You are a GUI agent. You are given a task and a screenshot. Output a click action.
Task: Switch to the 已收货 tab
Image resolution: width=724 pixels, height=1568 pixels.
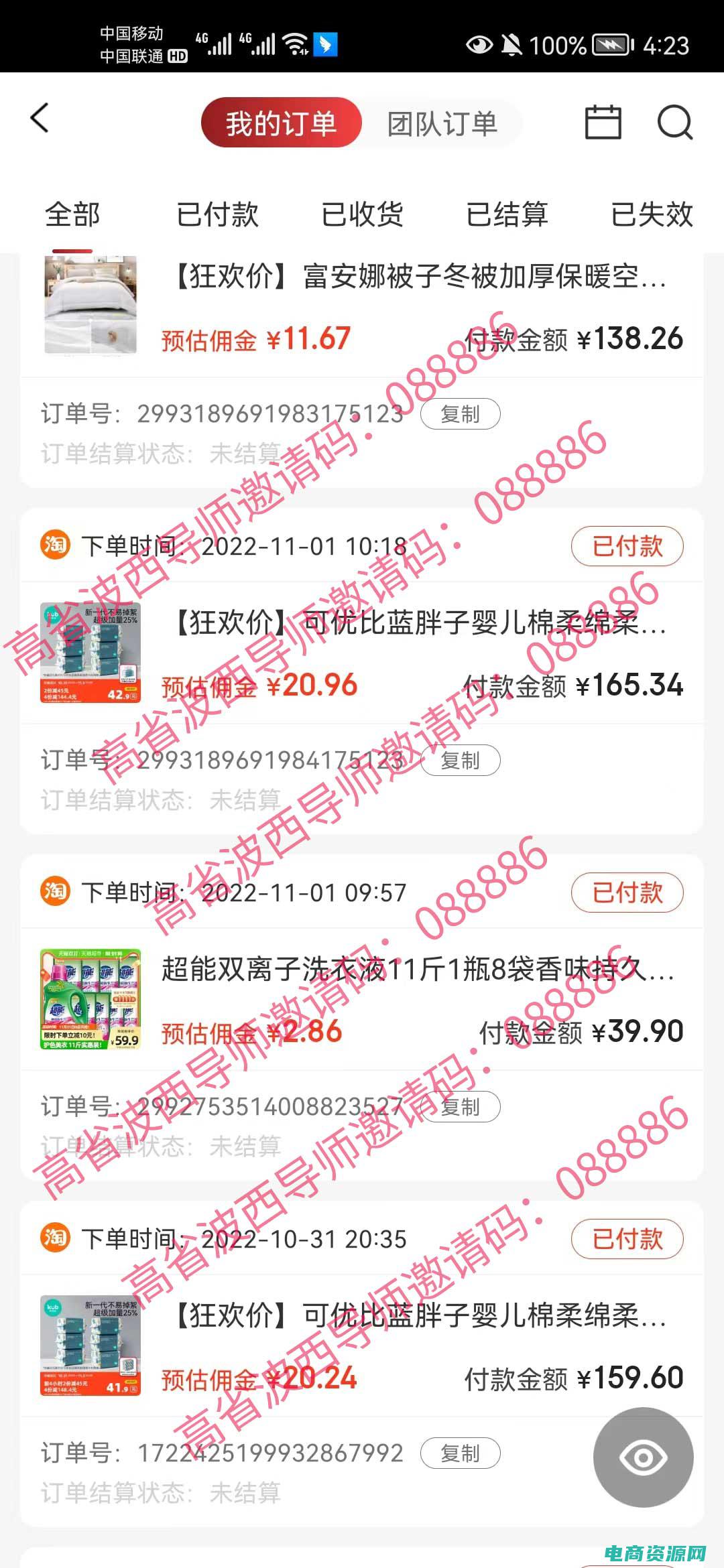362,215
